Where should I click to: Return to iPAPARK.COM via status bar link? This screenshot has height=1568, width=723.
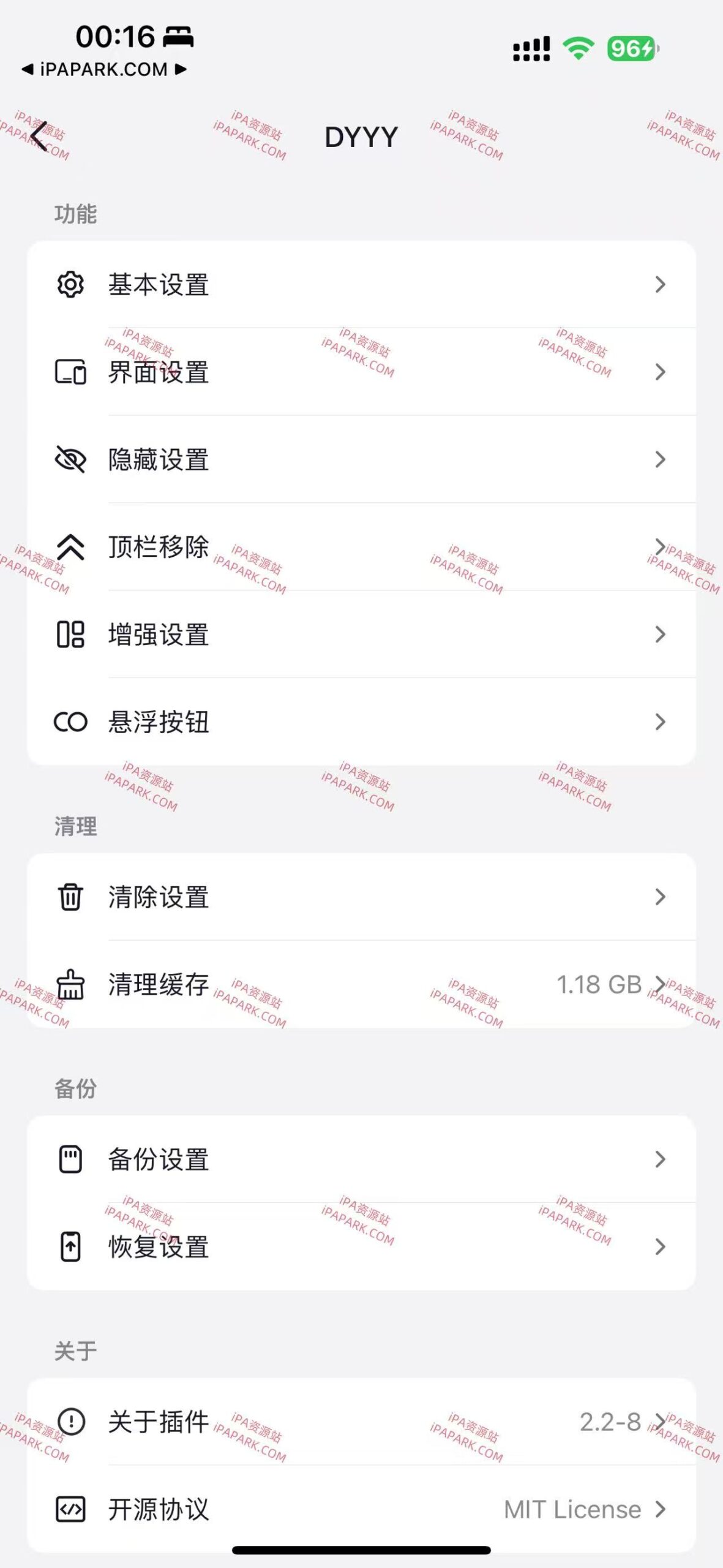tap(103, 69)
